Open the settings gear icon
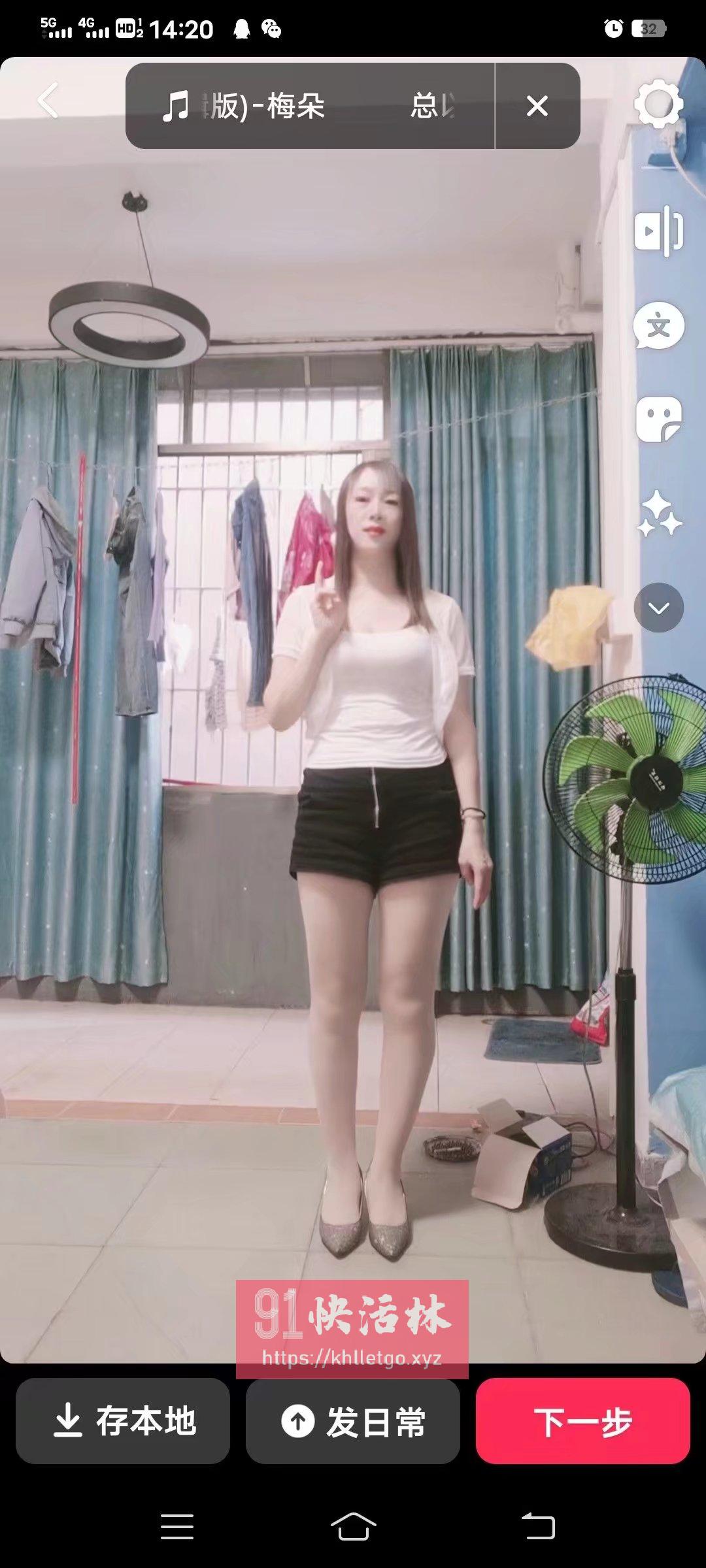Image resolution: width=706 pixels, height=1568 pixels. 658,103
